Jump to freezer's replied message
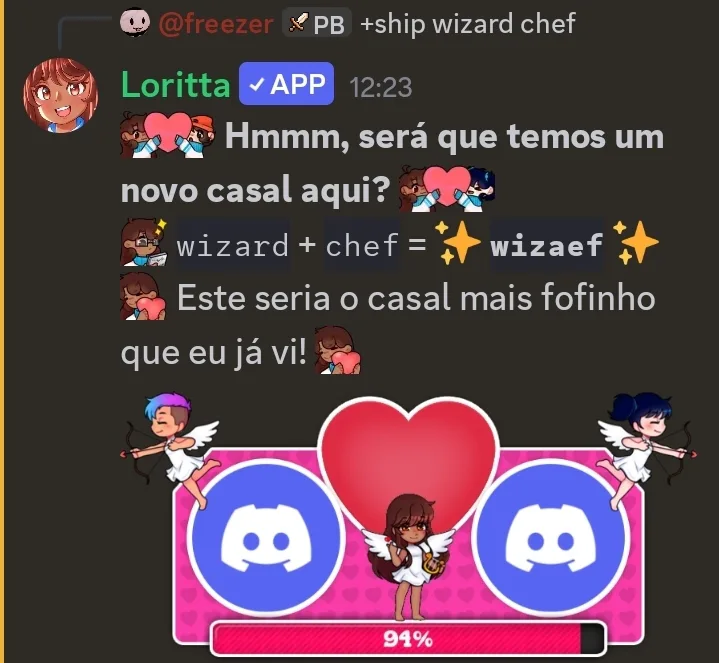This screenshot has width=719, height=663. coord(467,23)
